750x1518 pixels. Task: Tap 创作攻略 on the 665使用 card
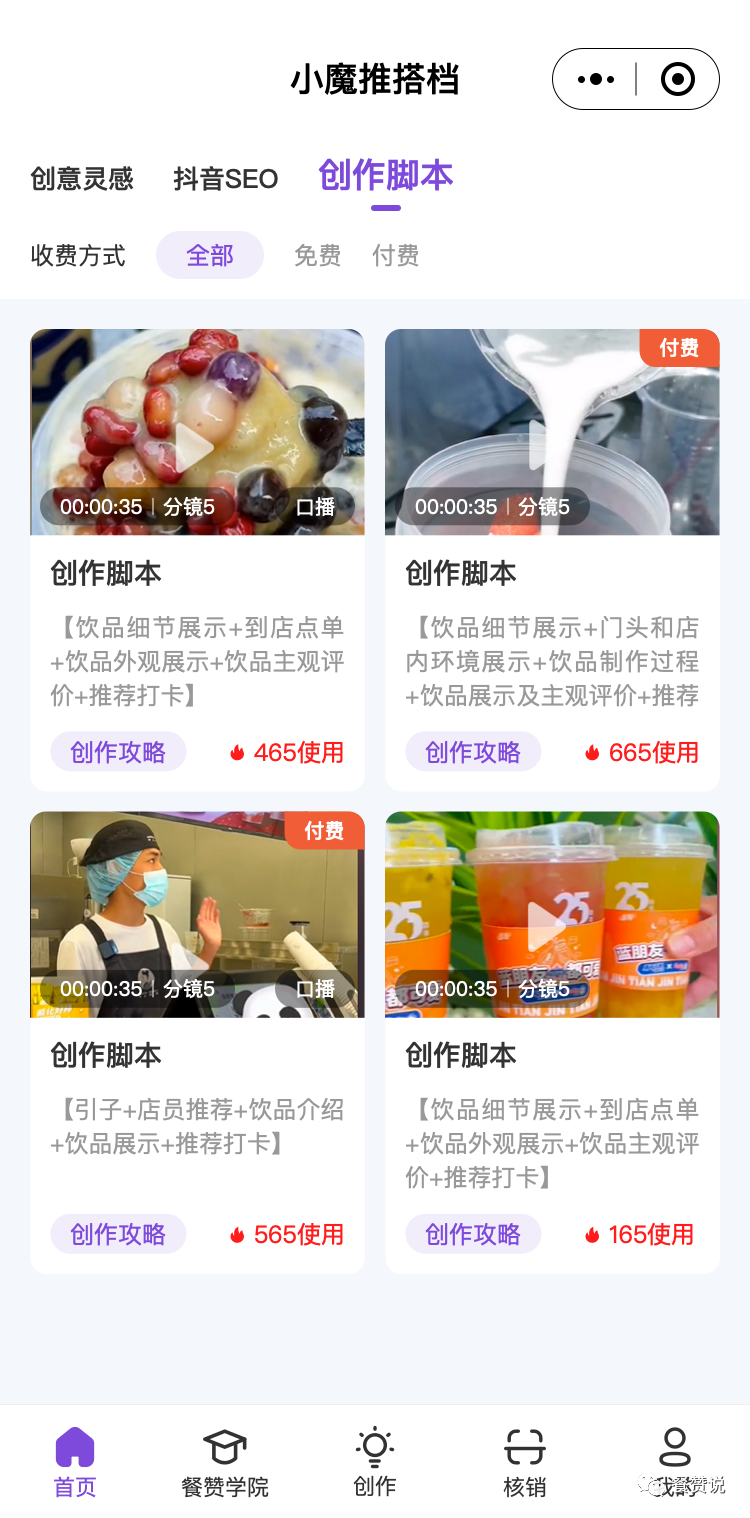(x=473, y=752)
